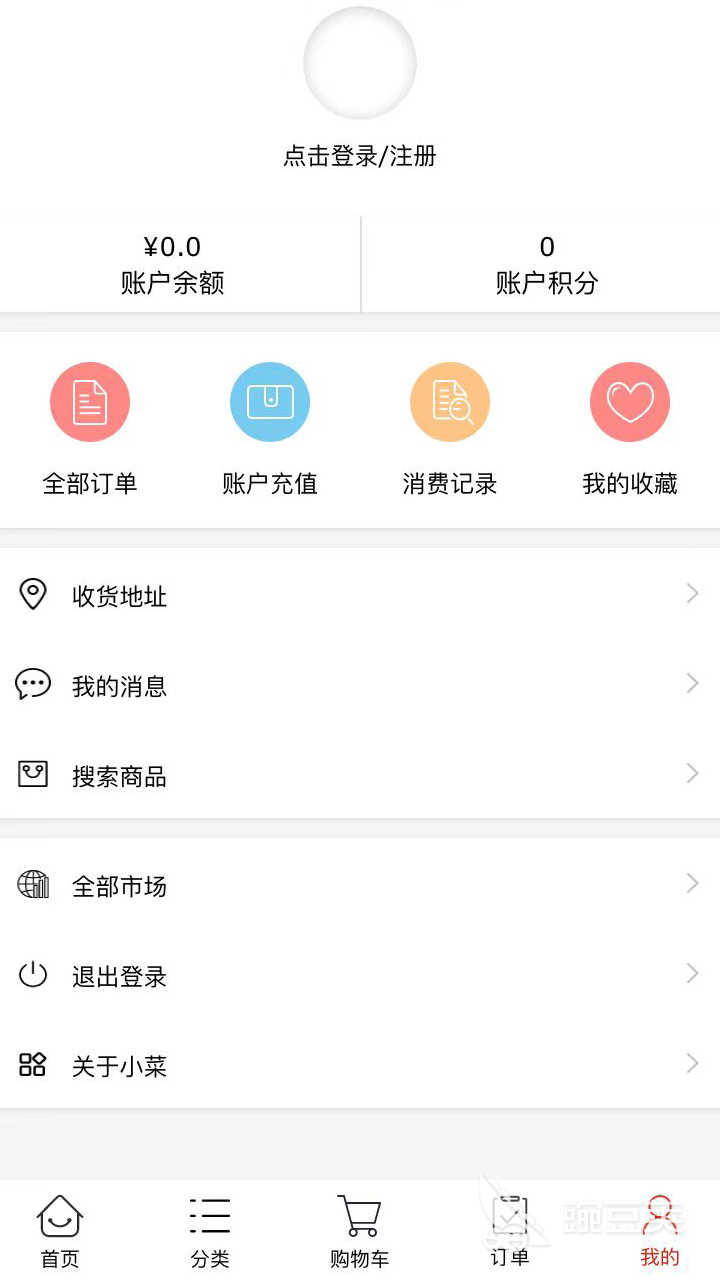
Task: Open 关于小菜 about page
Action: pyautogui.click(x=360, y=1066)
